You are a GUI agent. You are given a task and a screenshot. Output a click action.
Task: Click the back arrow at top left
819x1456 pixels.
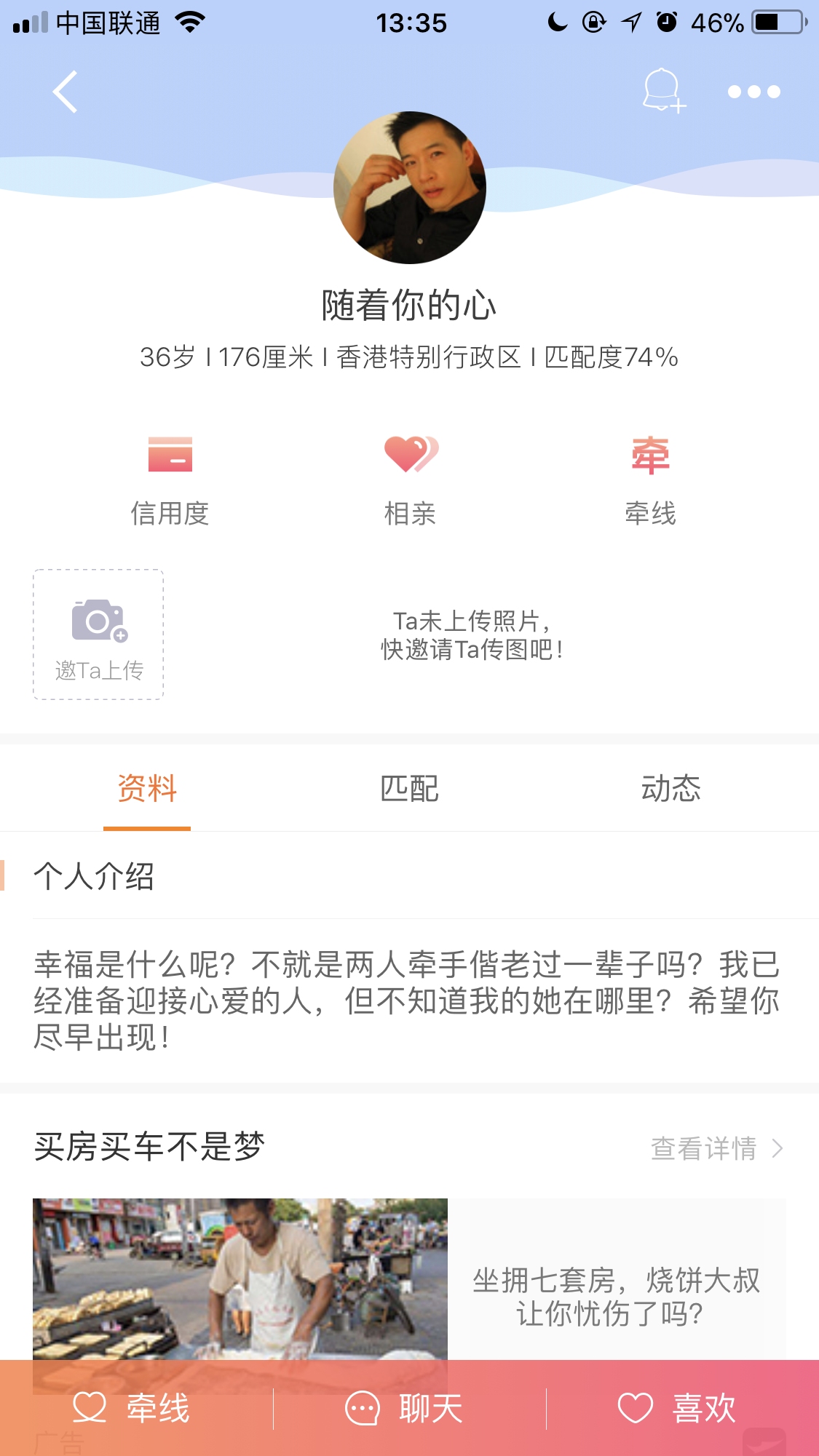coord(64,92)
